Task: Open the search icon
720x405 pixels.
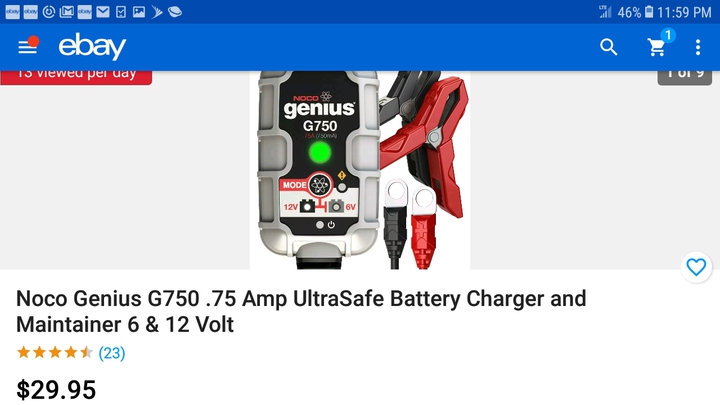Action: [x=608, y=47]
